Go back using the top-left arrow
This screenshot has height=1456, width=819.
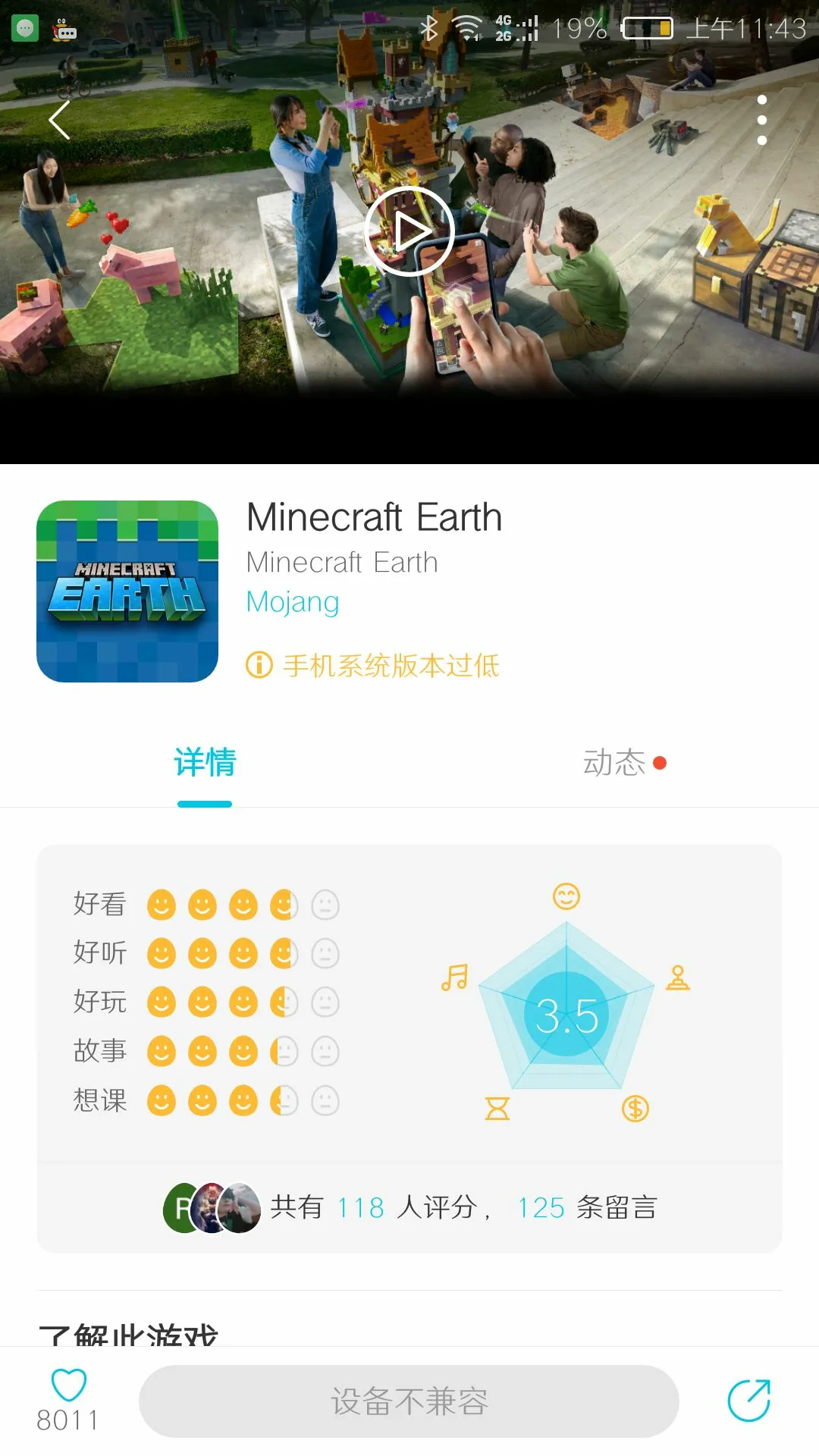click(x=59, y=120)
